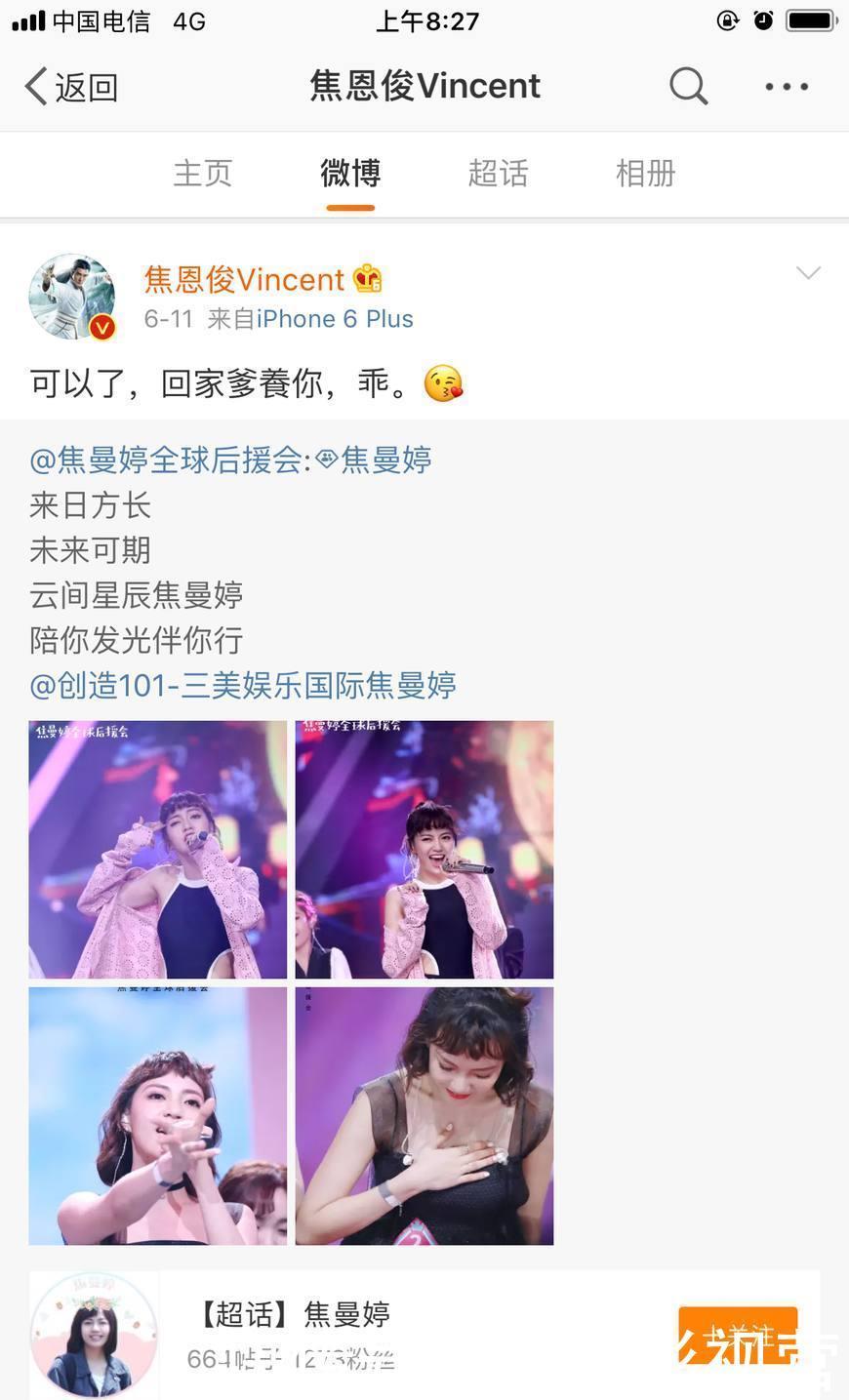The width and height of the screenshot is (849, 1400).
Task: Open the @创造101-三美娱乐国际焦曼婷 mention
Action: [243, 685]
